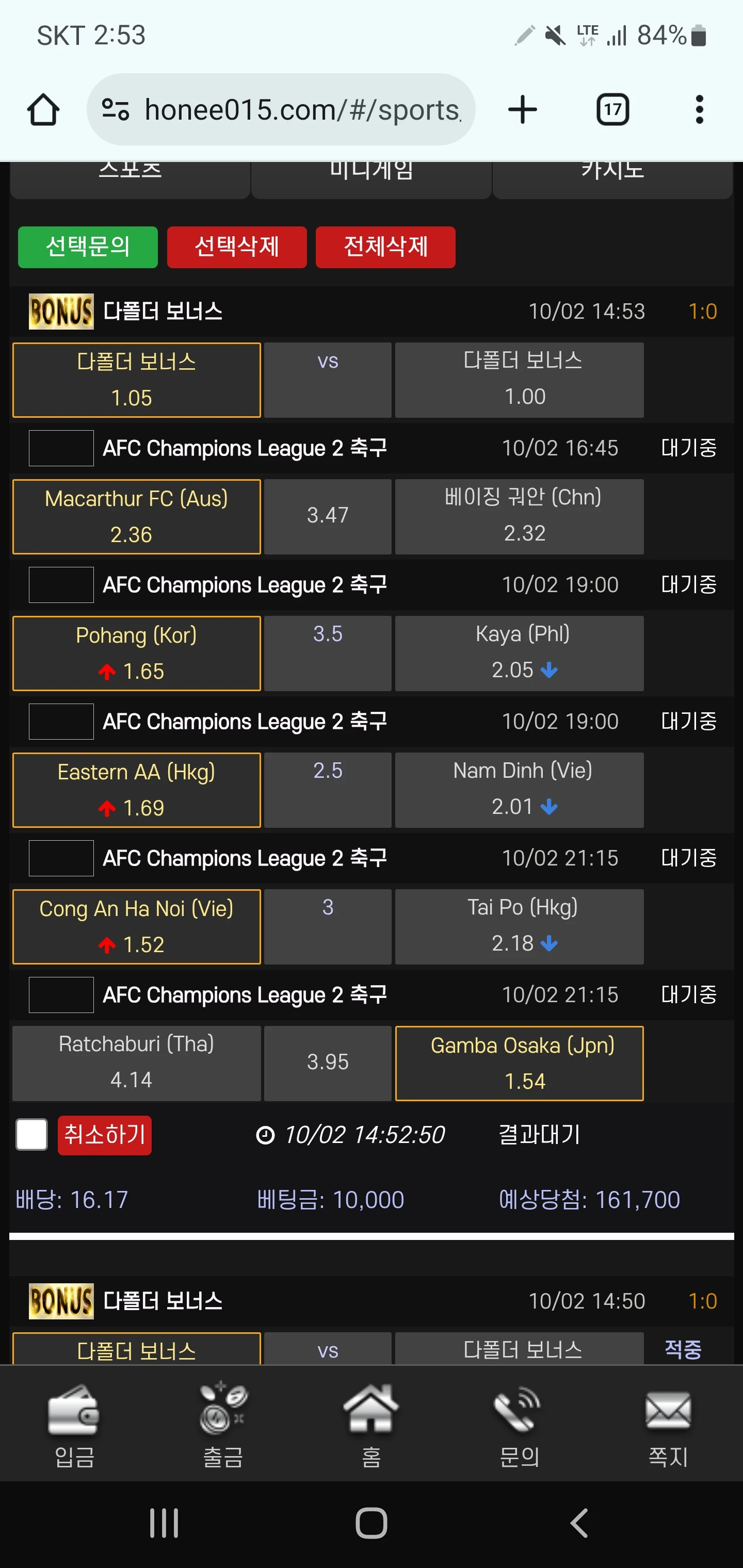This screenshot has width=743, height=1568.
Task: Go to the 홈 tab
Action: point(371,1424)
